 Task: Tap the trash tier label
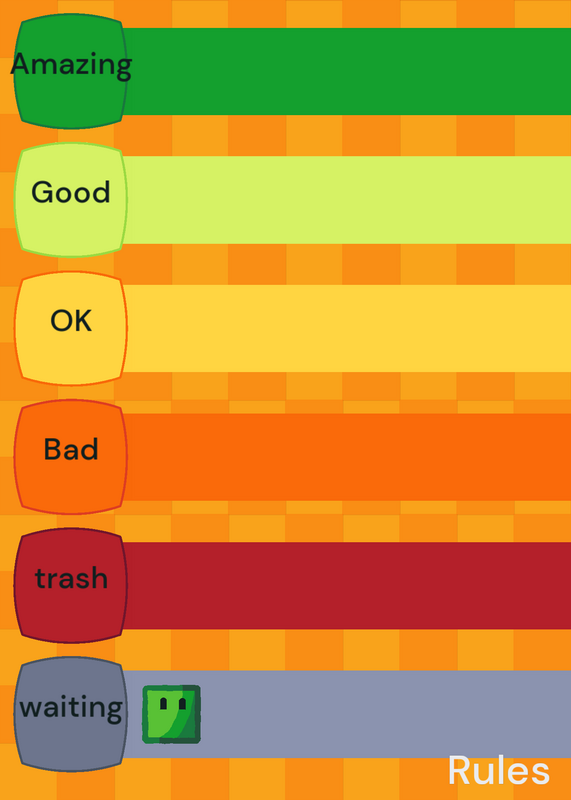(71, 585)
